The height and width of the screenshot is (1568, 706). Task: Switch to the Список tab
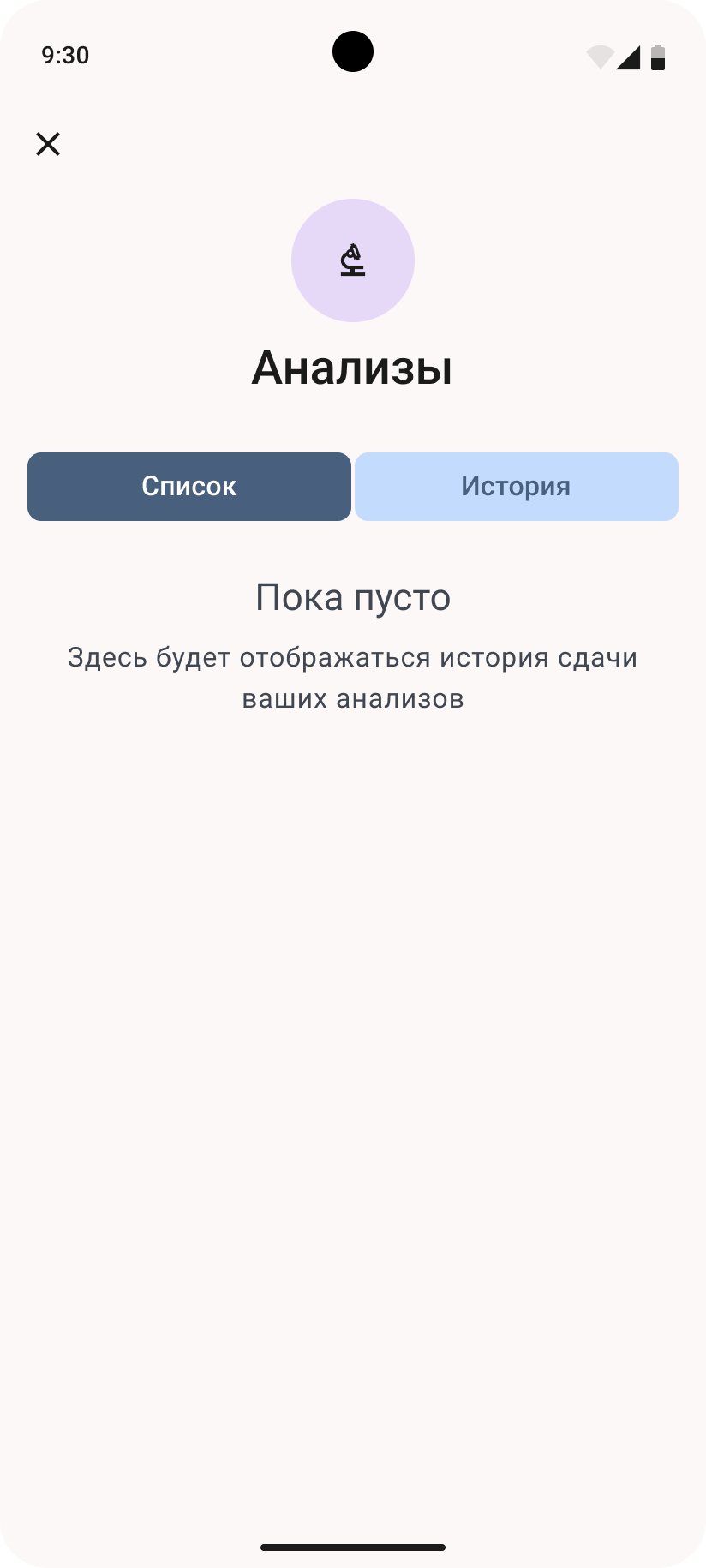point(189,487)
